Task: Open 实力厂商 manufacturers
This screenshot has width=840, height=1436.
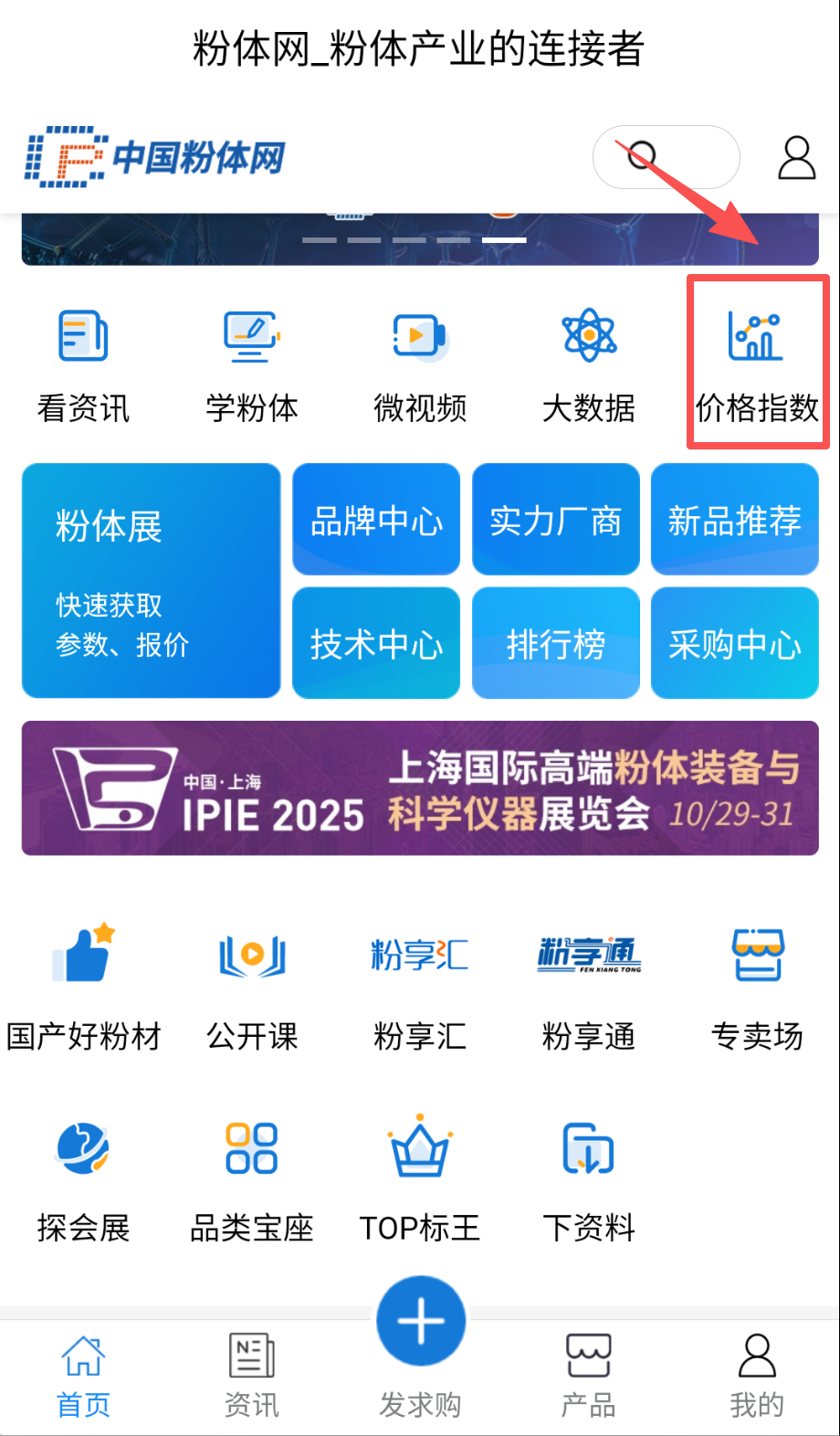Action: 555,520
